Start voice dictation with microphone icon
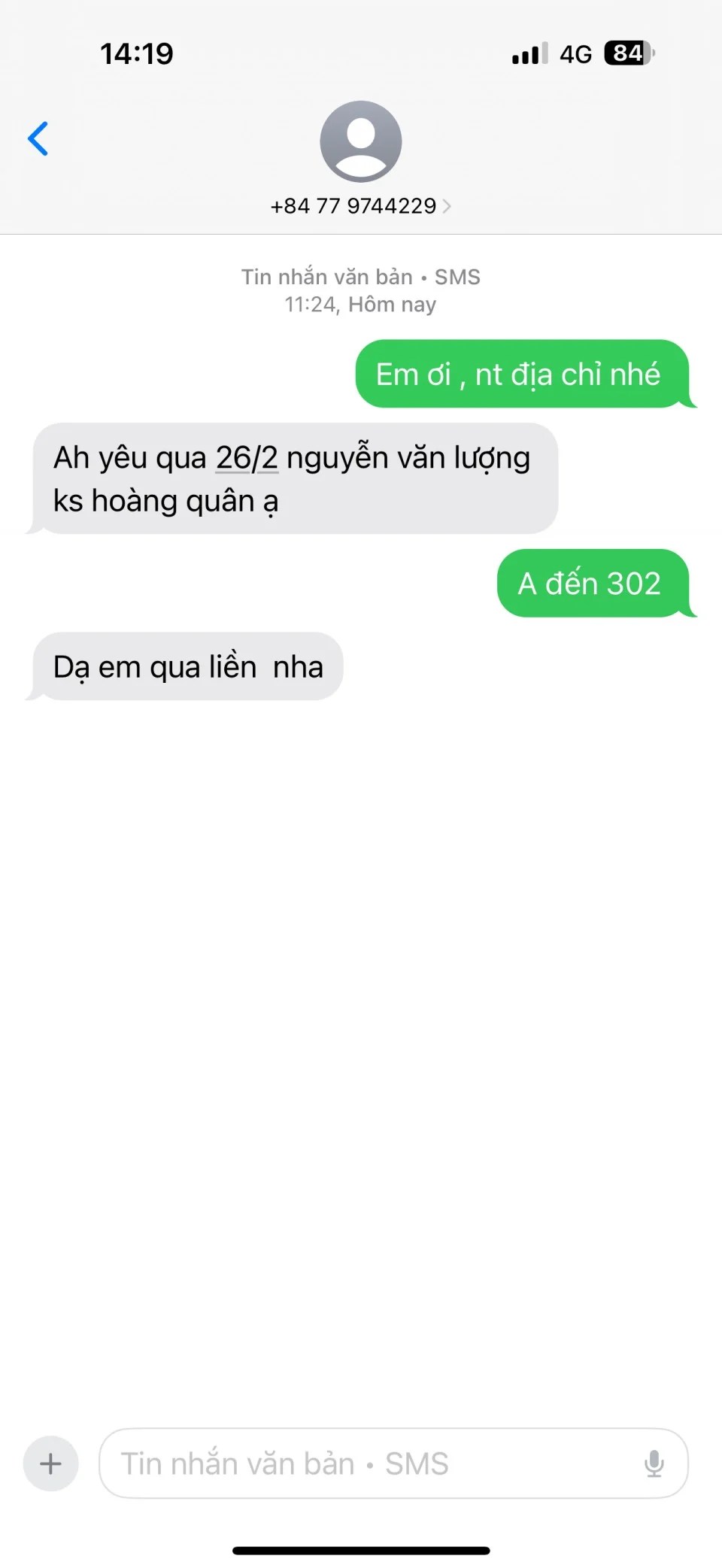 [654, 1463]
